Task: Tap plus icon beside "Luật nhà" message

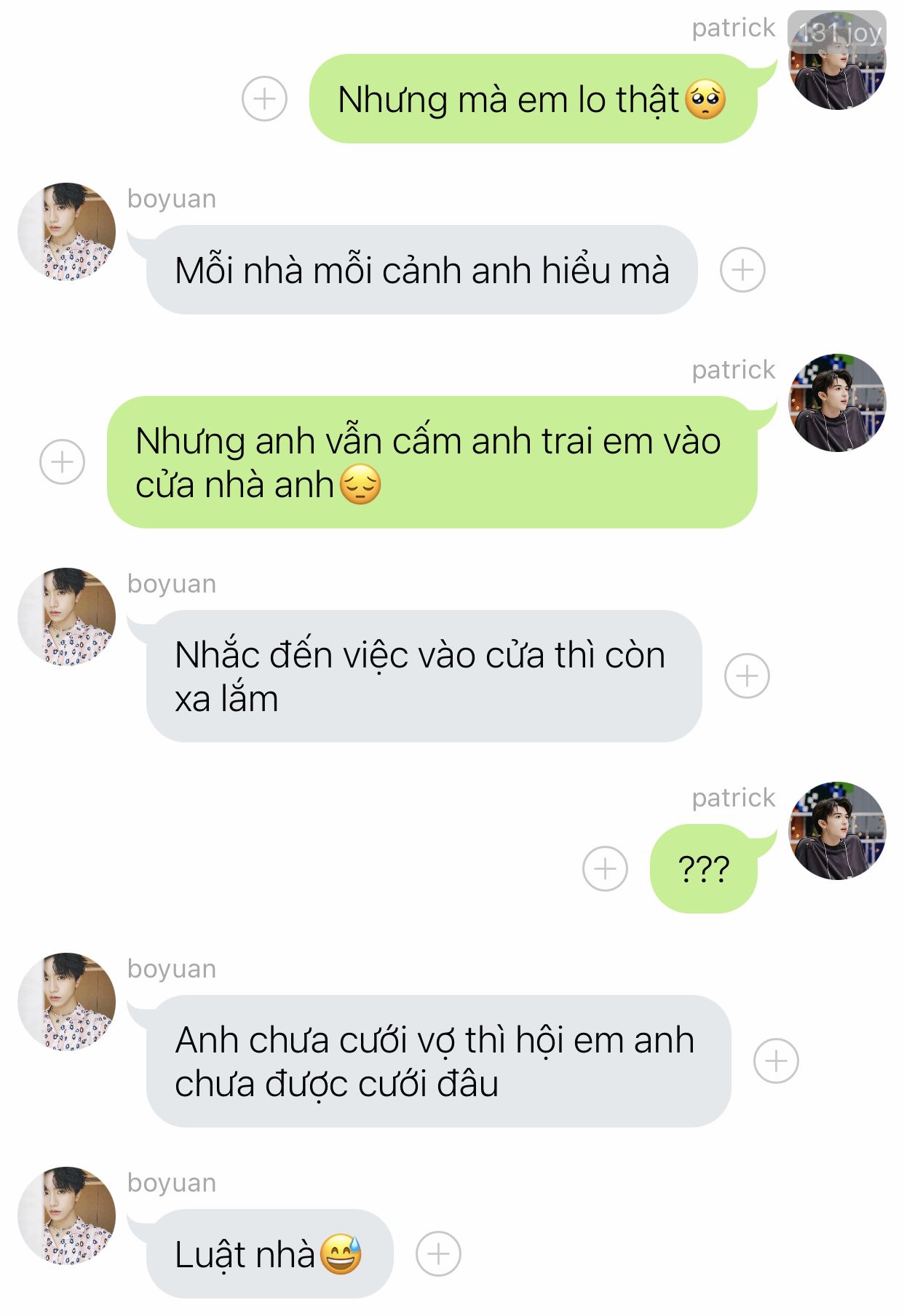Action: pos(438,1254)
